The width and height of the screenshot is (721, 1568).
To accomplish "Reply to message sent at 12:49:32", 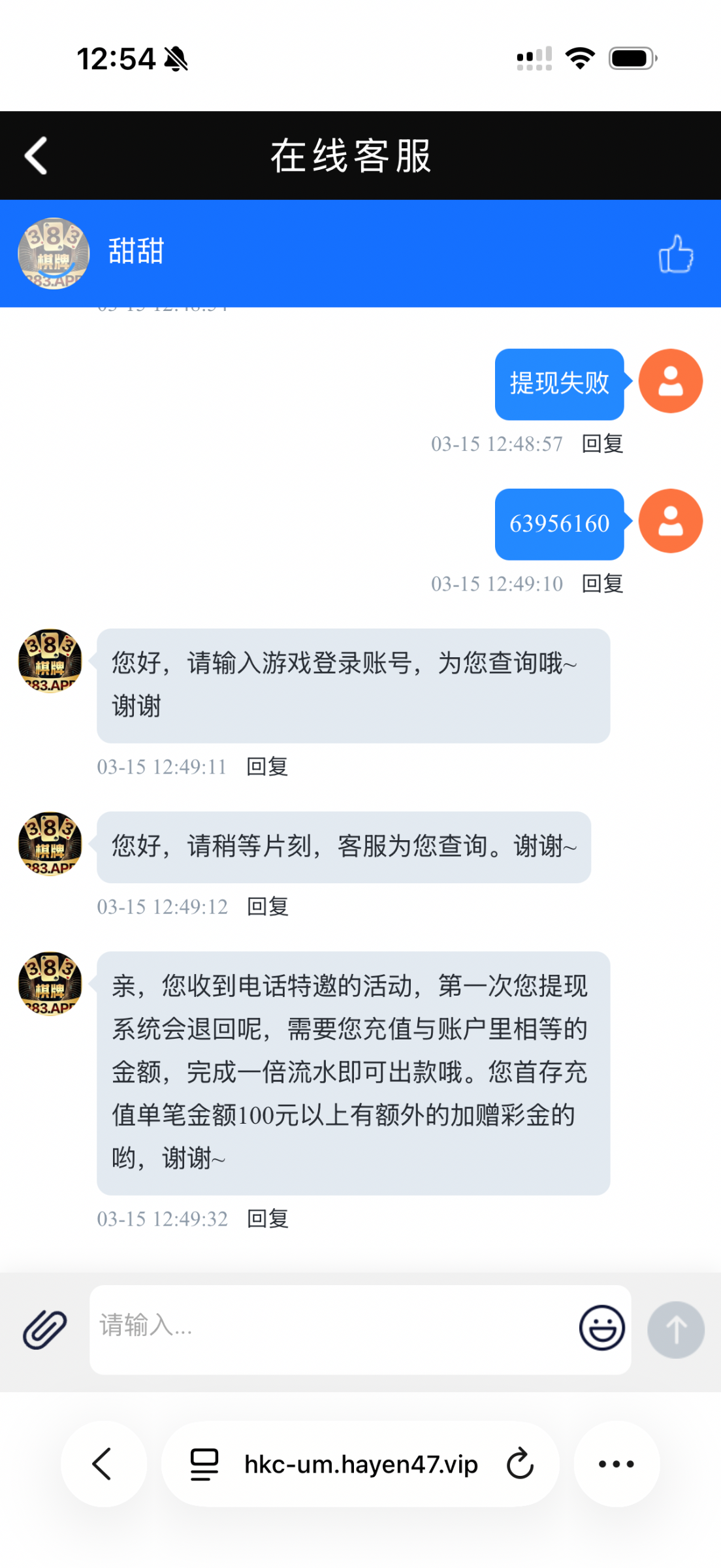I will (267, 1218).
